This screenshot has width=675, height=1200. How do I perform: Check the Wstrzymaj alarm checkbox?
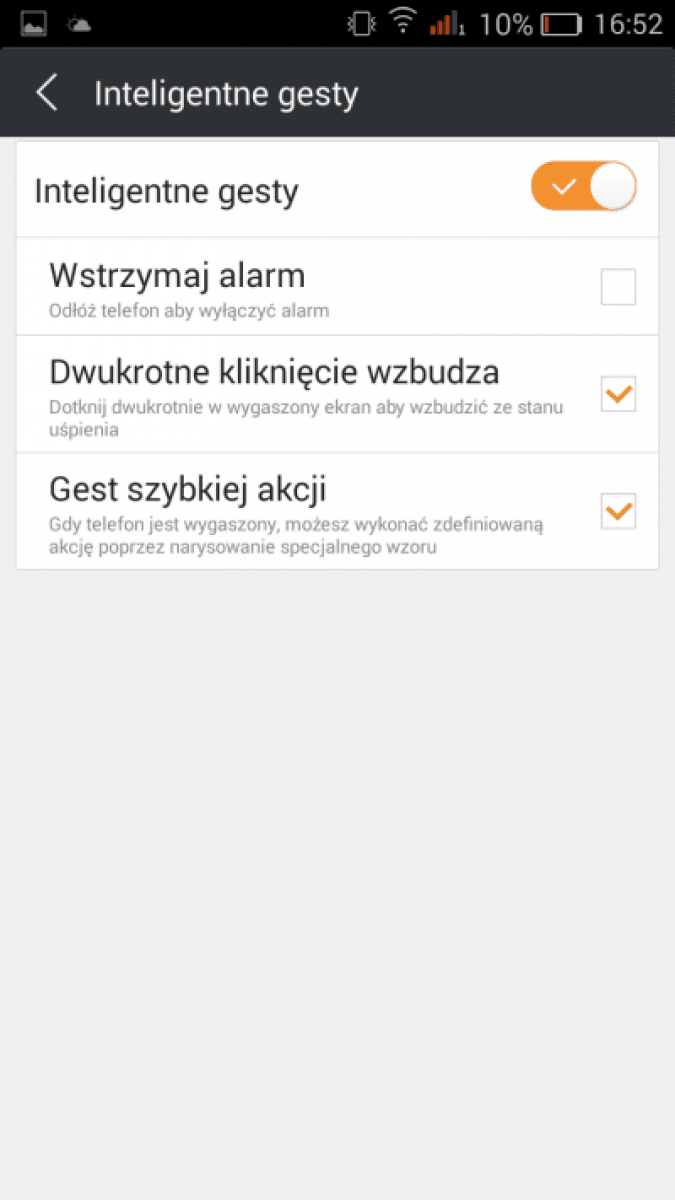click(618, 288)
